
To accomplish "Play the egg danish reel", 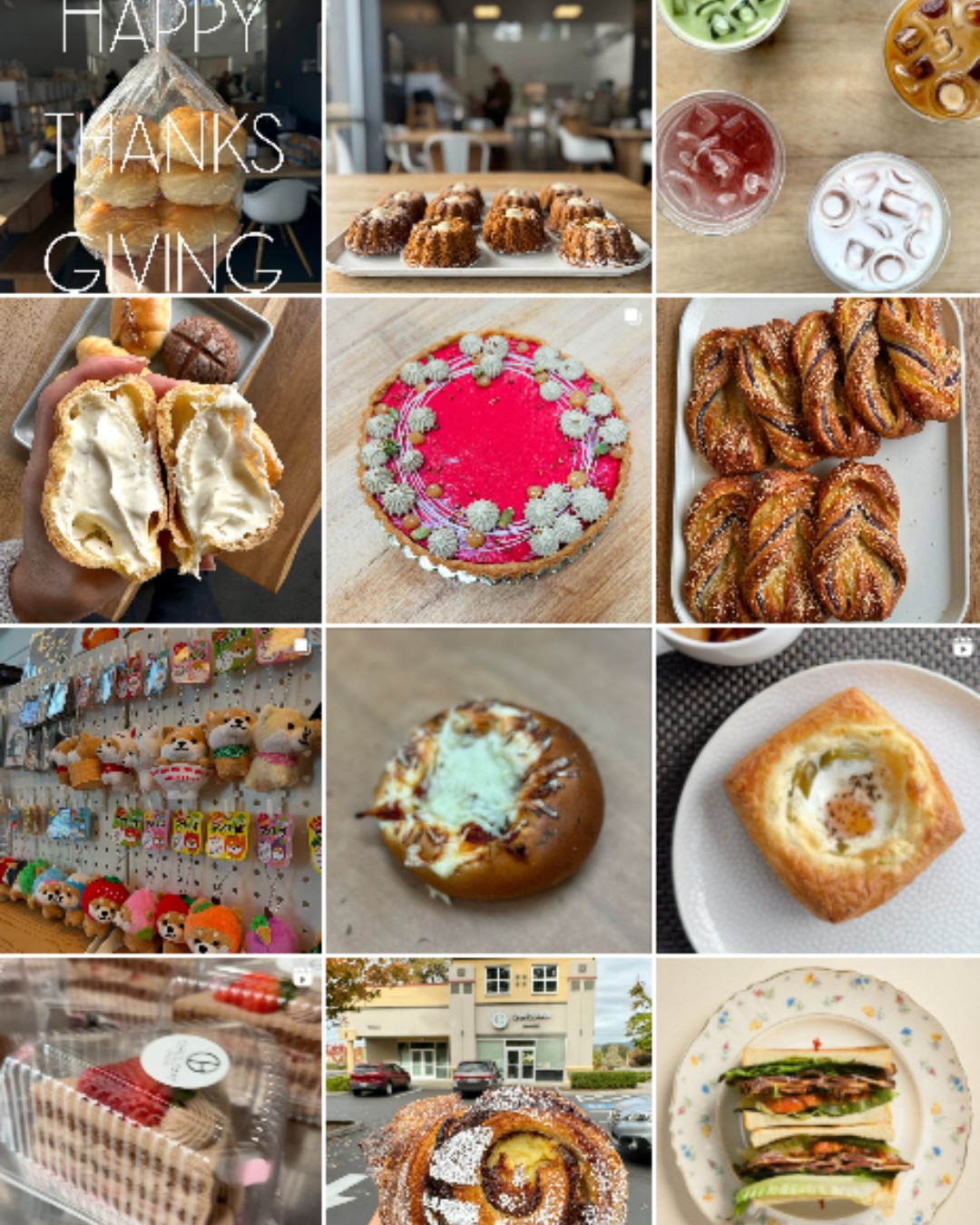I will pos(818,790).
